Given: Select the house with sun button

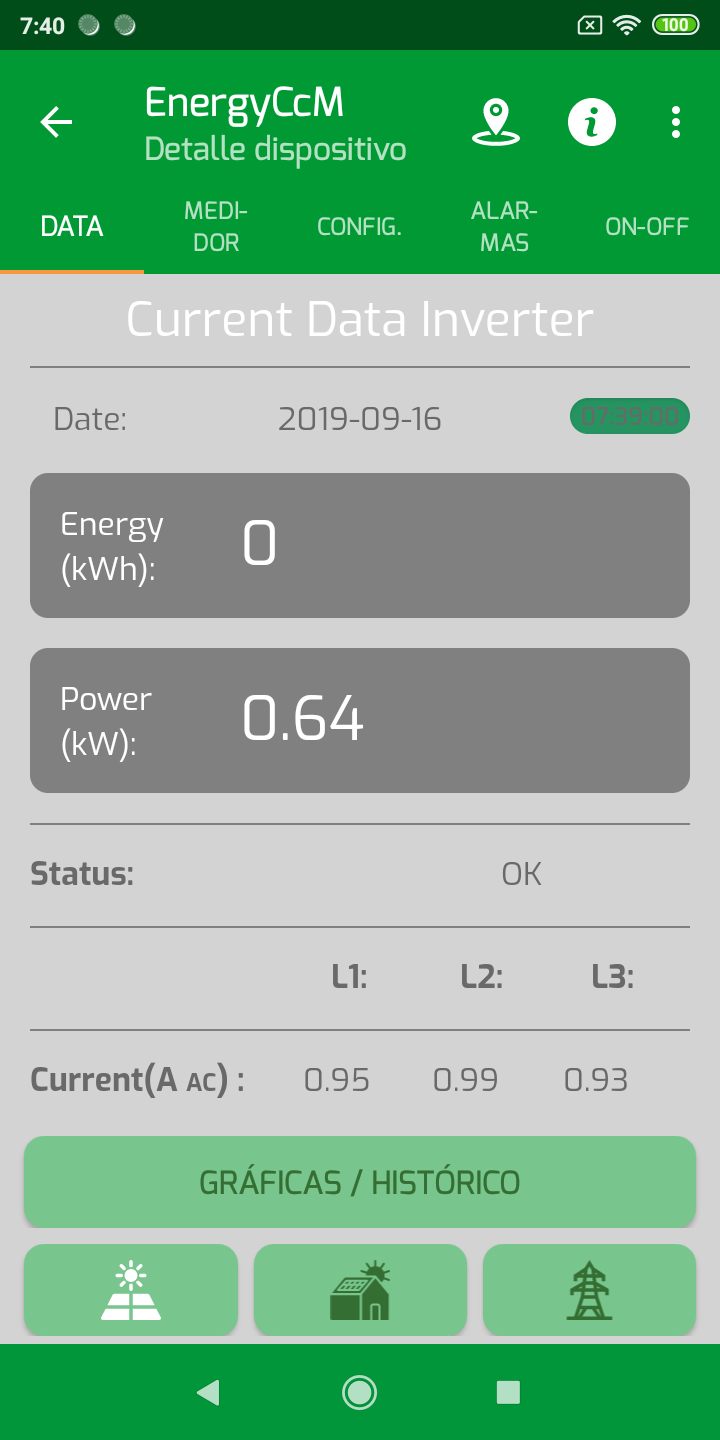Looking at the screenshot, I should click(x=360, y=1290).
